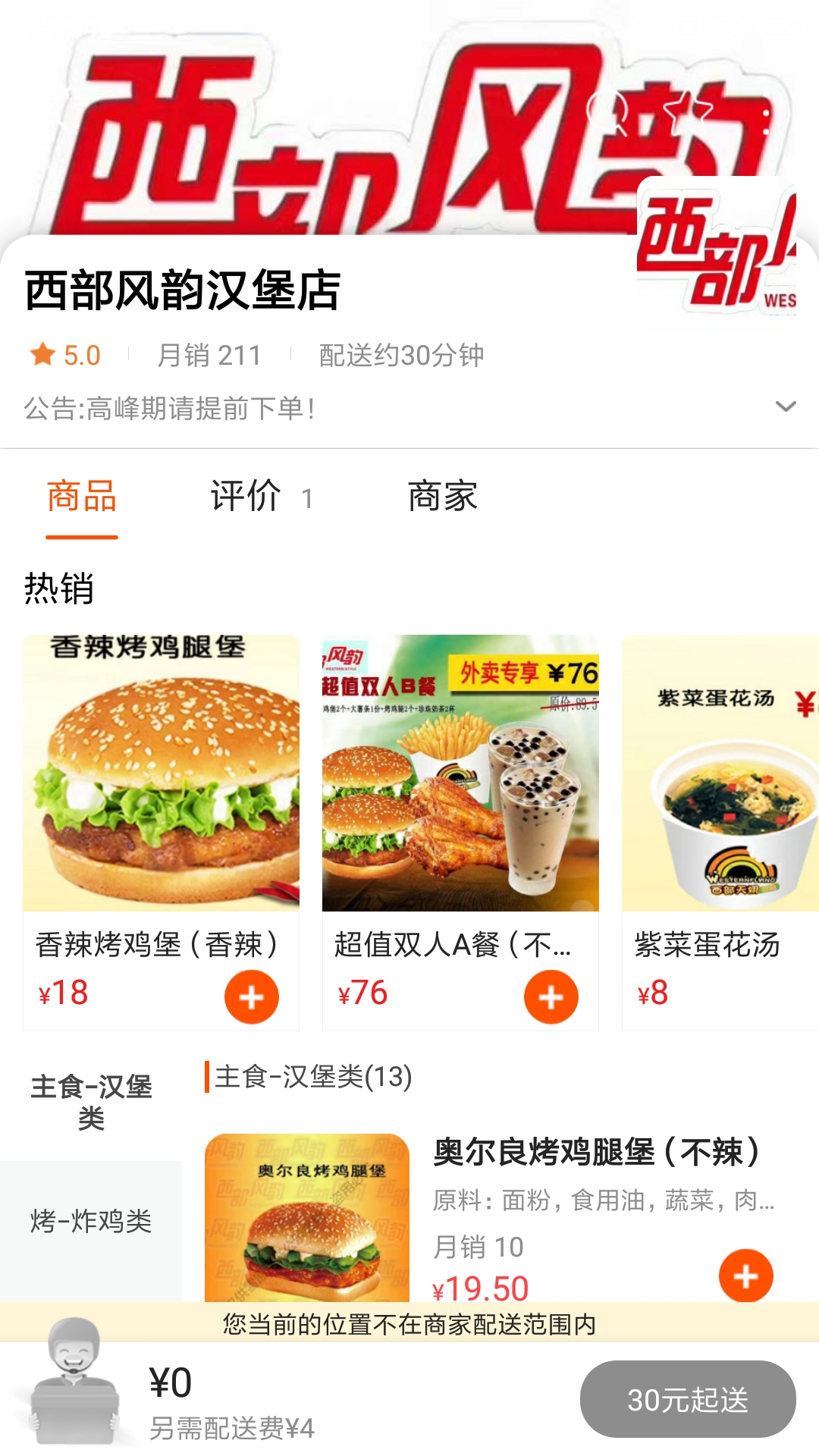Switch to the 评价 tab
819x1456 pixels.
click(246, 498)
